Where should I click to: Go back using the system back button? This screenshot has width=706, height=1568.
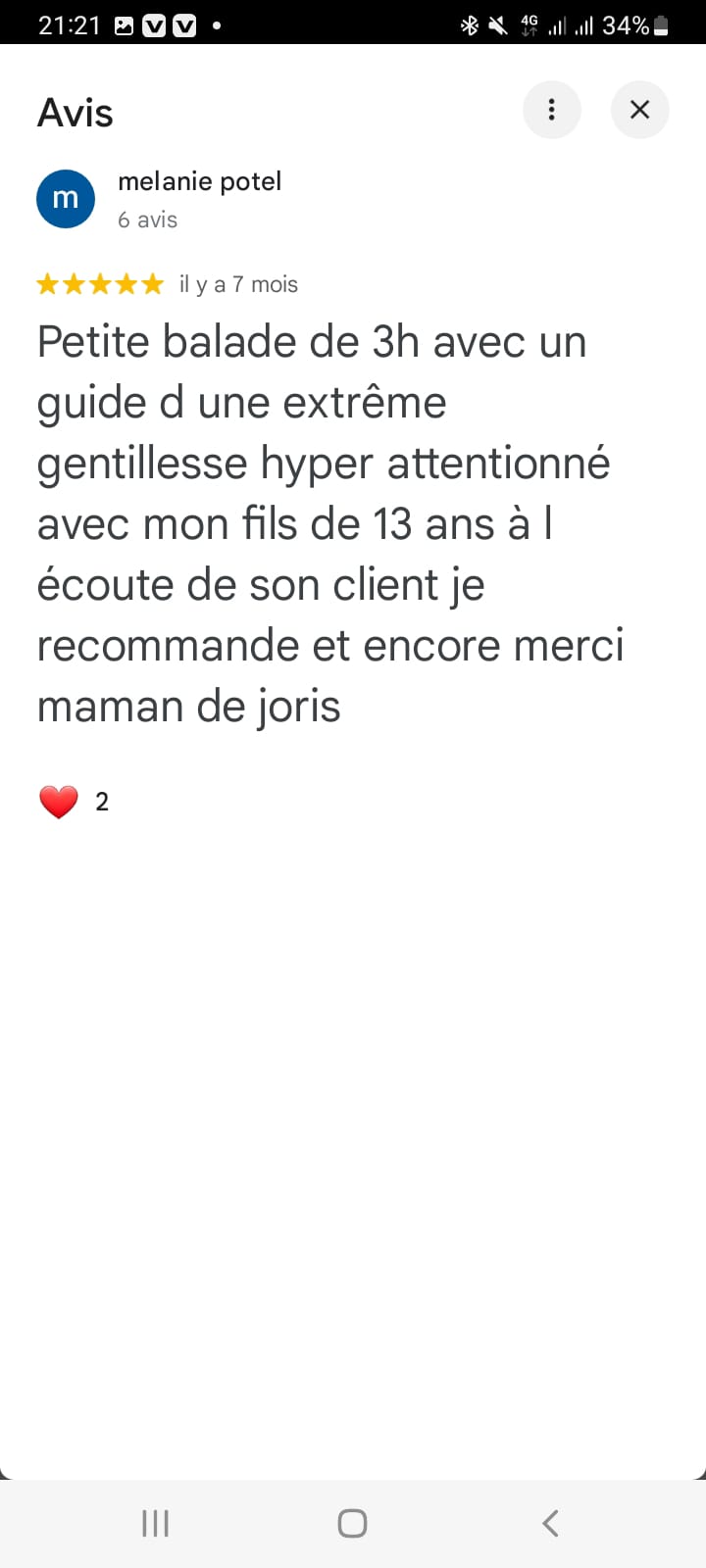click(550, 1523)
